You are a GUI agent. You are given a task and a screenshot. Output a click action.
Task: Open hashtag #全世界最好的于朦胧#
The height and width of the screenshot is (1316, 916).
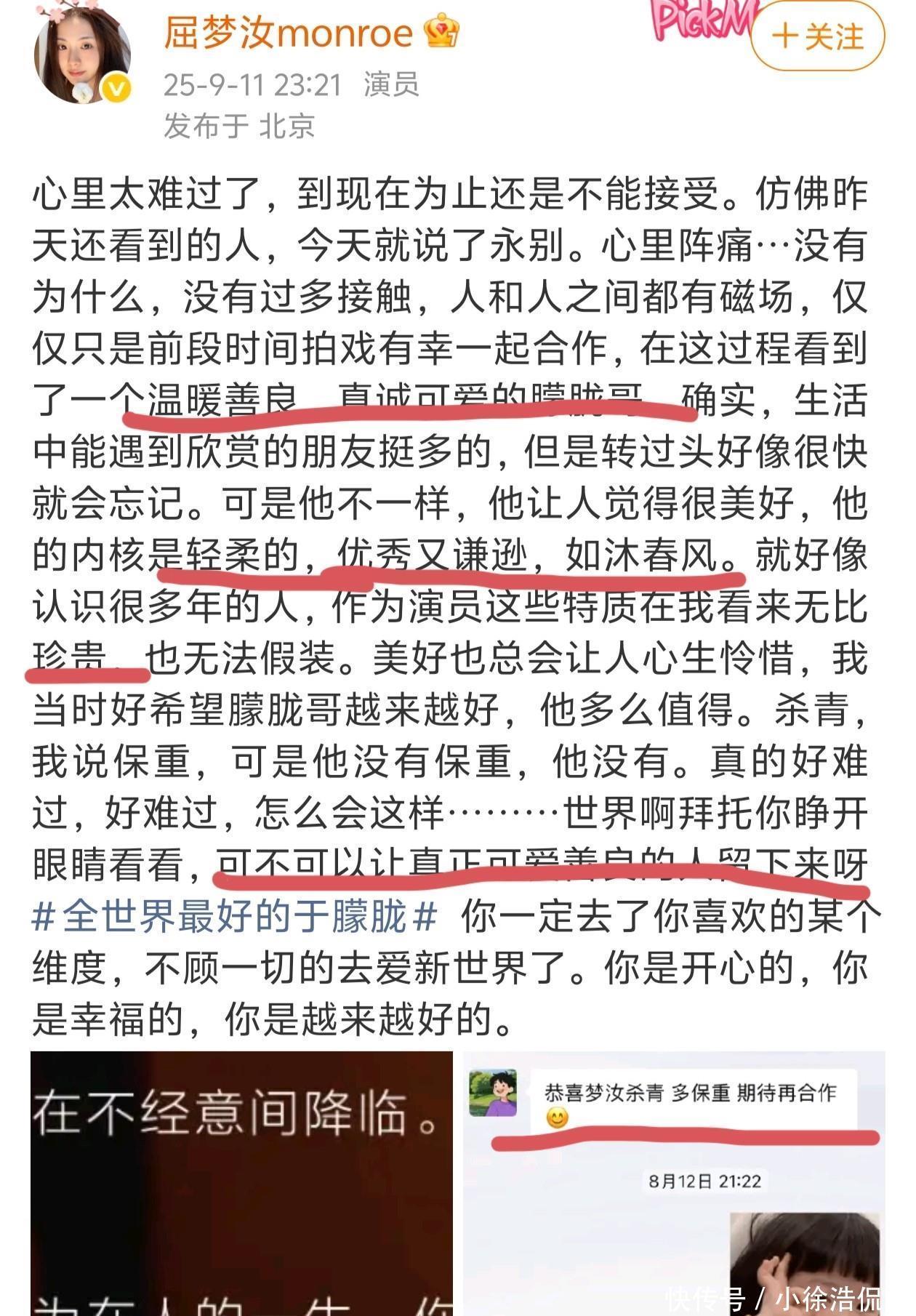(234, 916)
